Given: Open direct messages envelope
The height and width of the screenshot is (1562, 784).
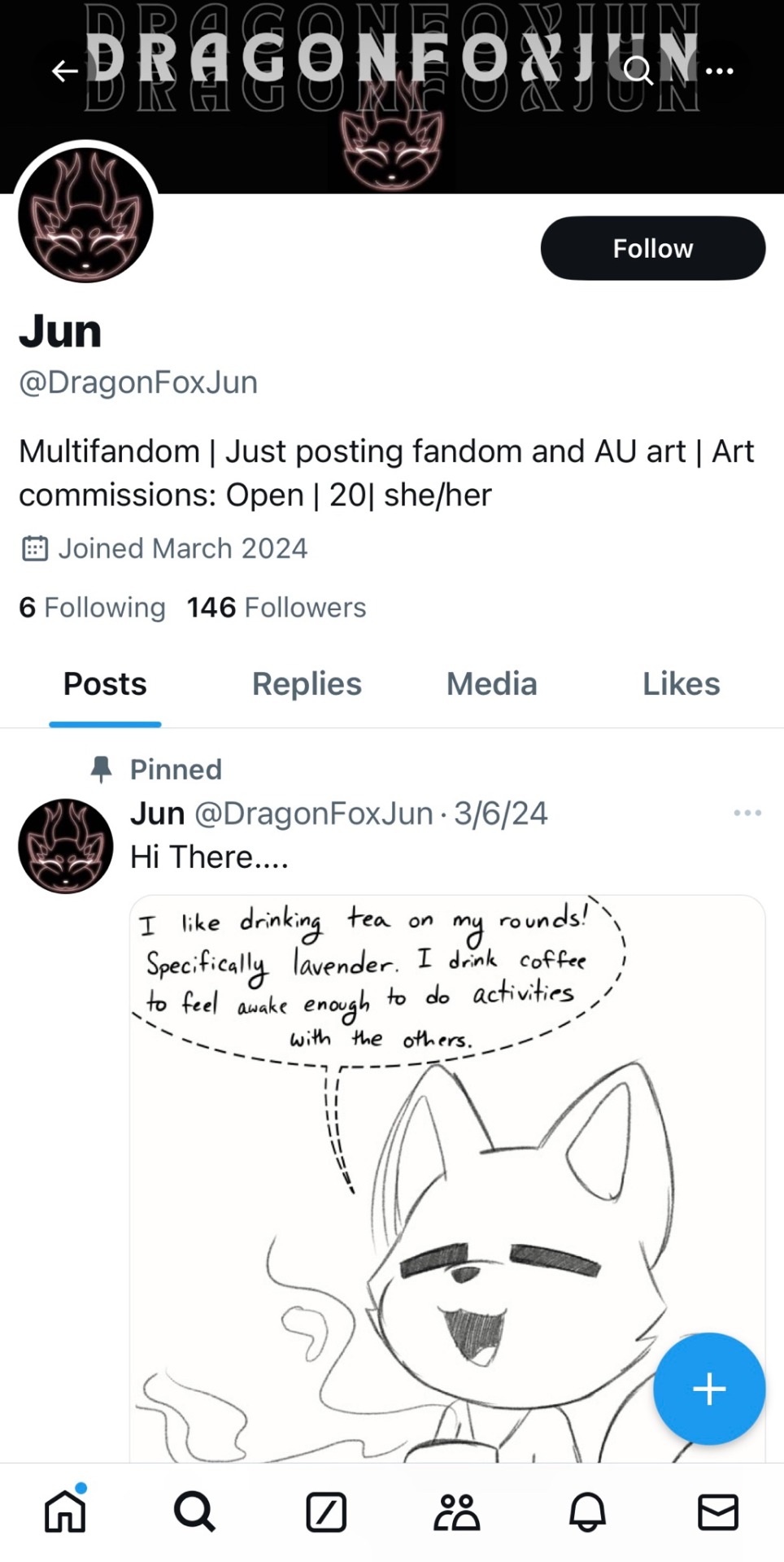Looking at the screenshot, I should (717, 1513).
